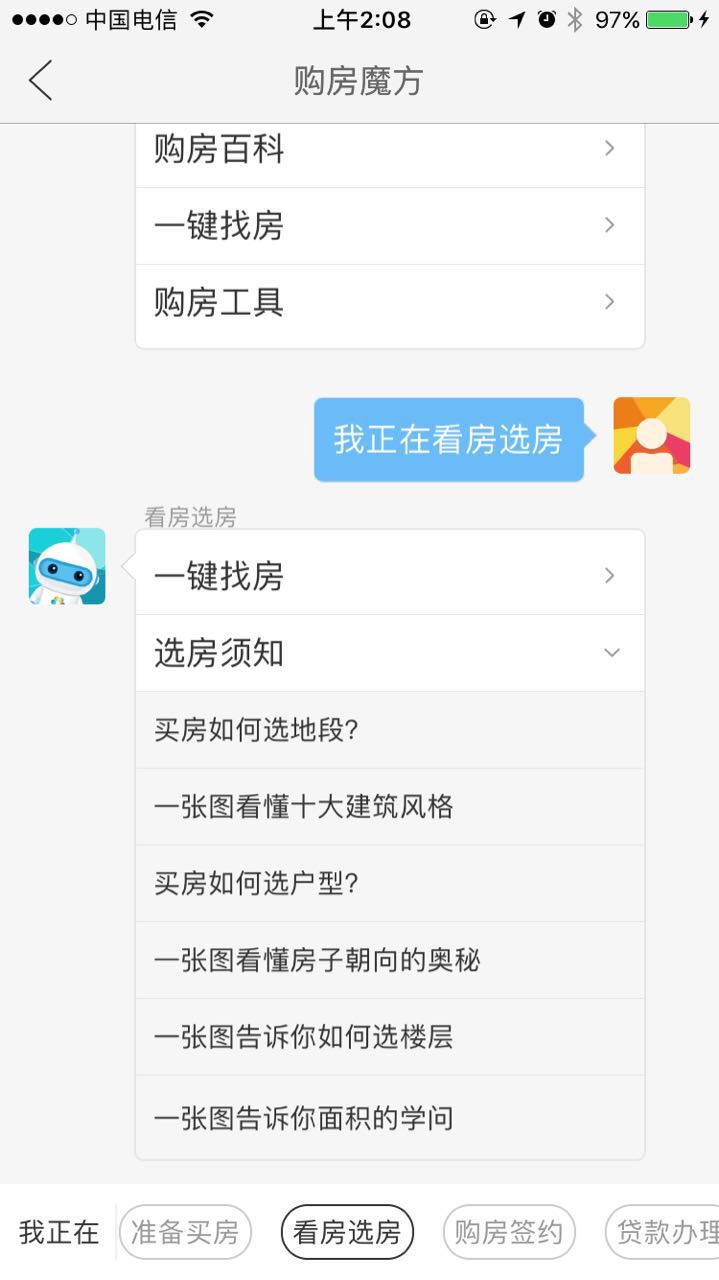
Task: Open the 购房工具 row
Action: pos(389,302)
